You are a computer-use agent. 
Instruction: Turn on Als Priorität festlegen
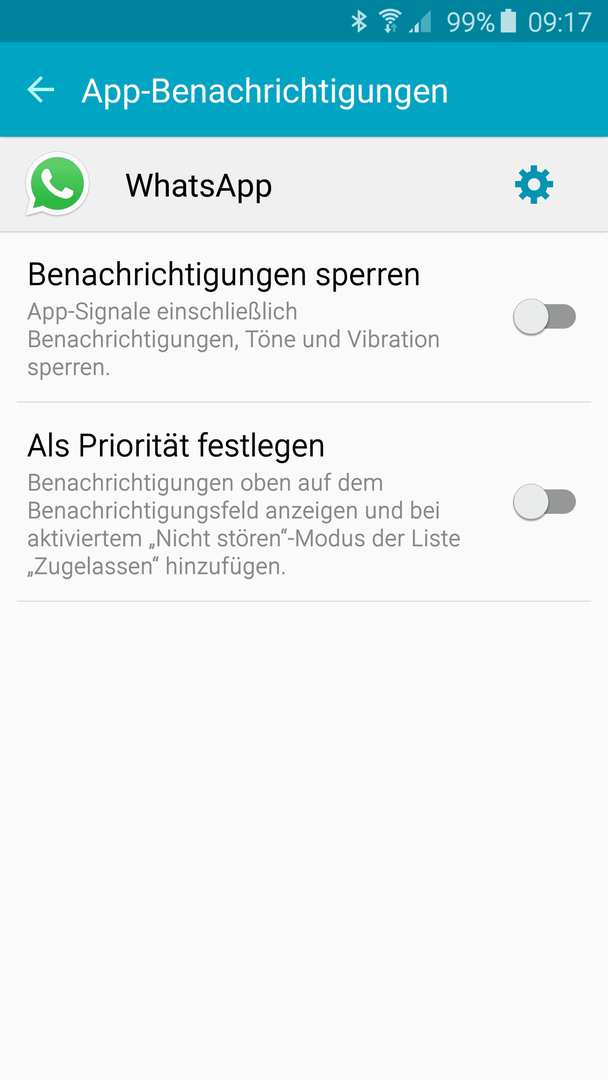[544, 502]
